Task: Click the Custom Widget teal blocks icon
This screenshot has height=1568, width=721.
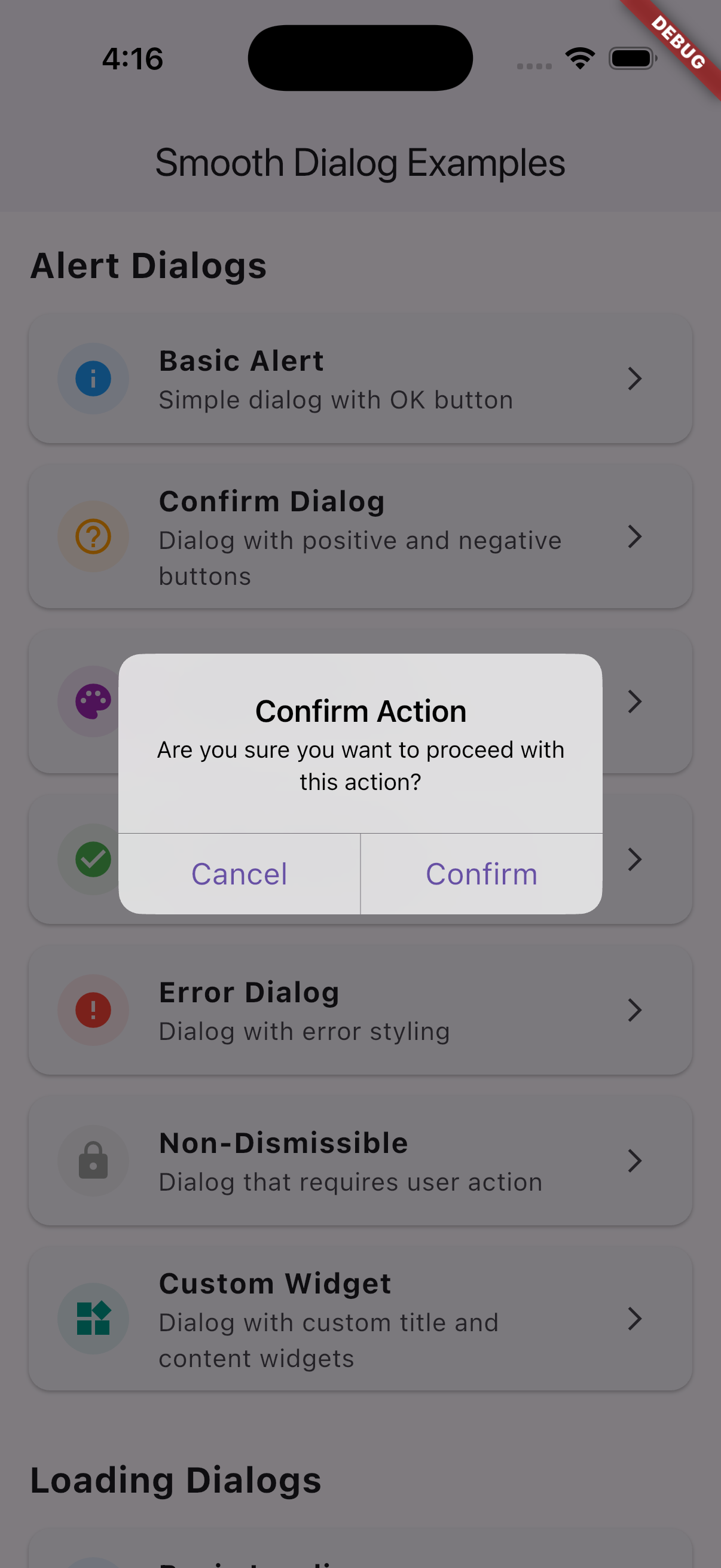Action: [93, 1318]
